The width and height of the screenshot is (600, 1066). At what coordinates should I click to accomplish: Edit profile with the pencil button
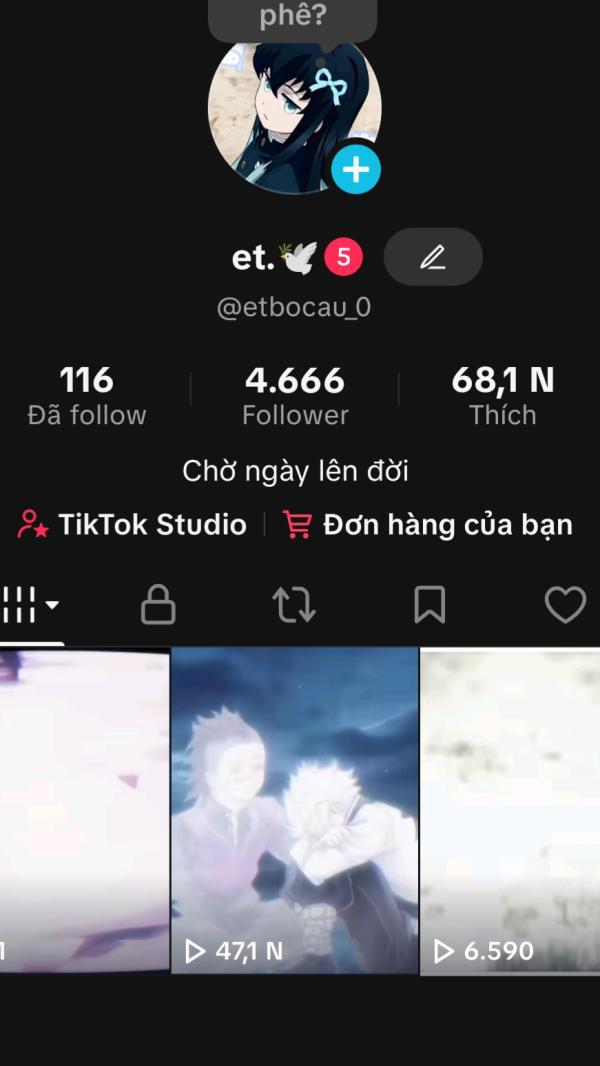(x=433, y=257)
